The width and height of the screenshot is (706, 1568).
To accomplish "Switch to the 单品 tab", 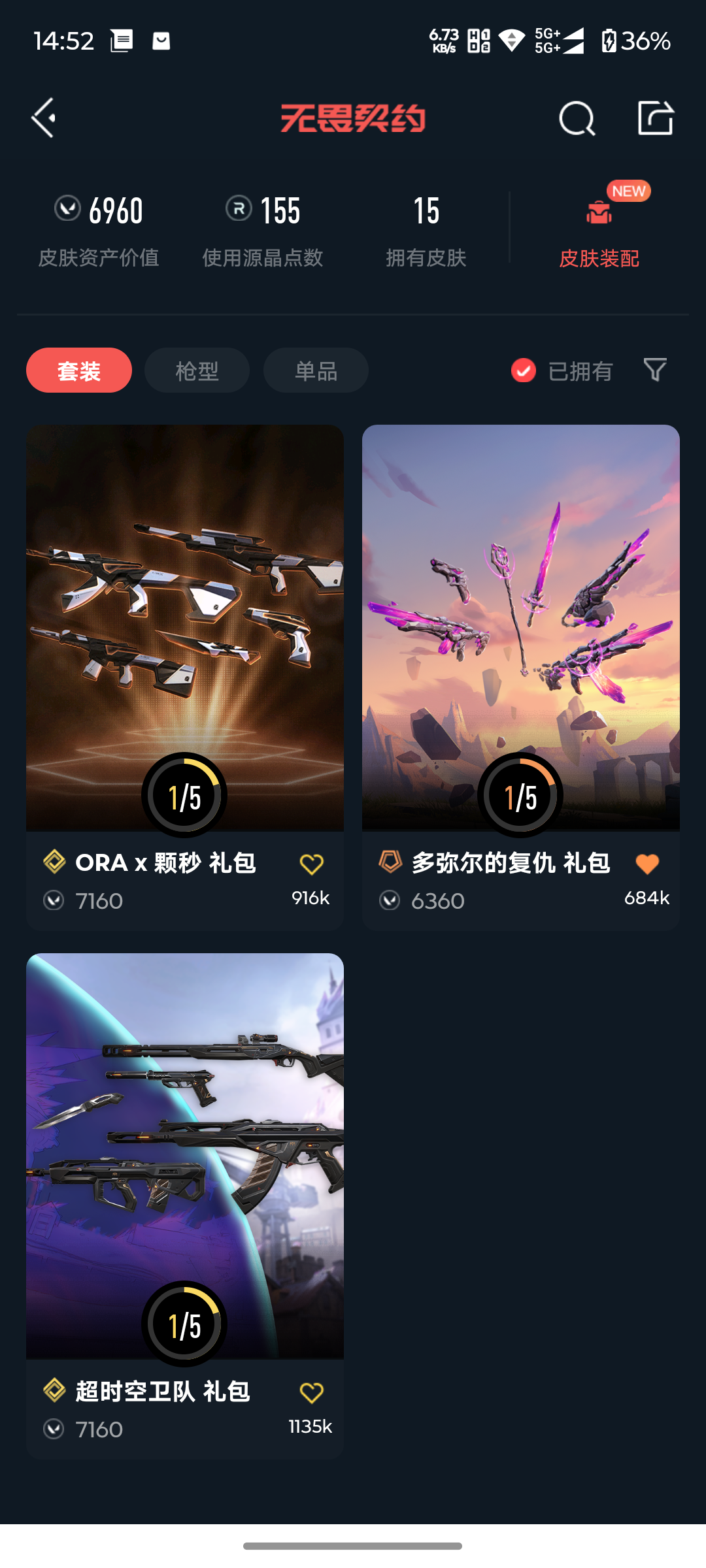I will (316, 370).
